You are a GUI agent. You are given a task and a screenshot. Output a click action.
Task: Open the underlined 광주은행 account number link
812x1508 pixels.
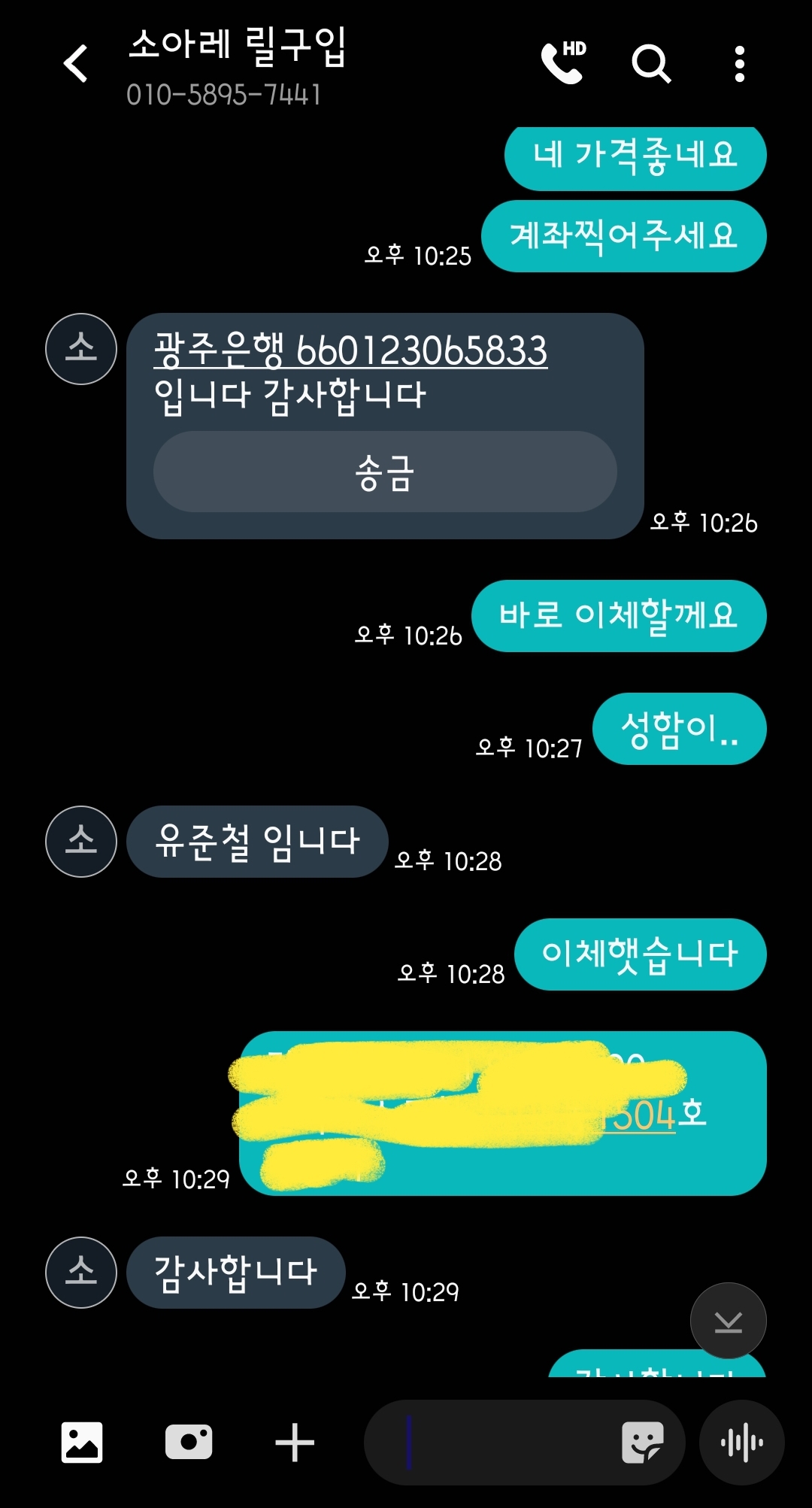(350, 351)
